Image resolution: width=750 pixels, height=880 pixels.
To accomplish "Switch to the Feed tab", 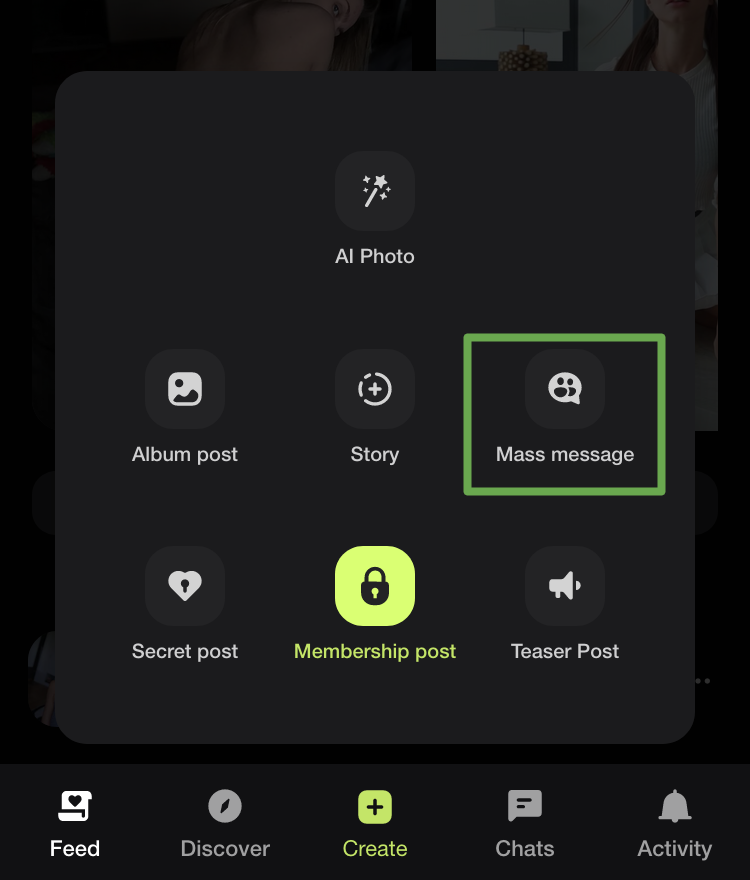I will pos(75,824).
